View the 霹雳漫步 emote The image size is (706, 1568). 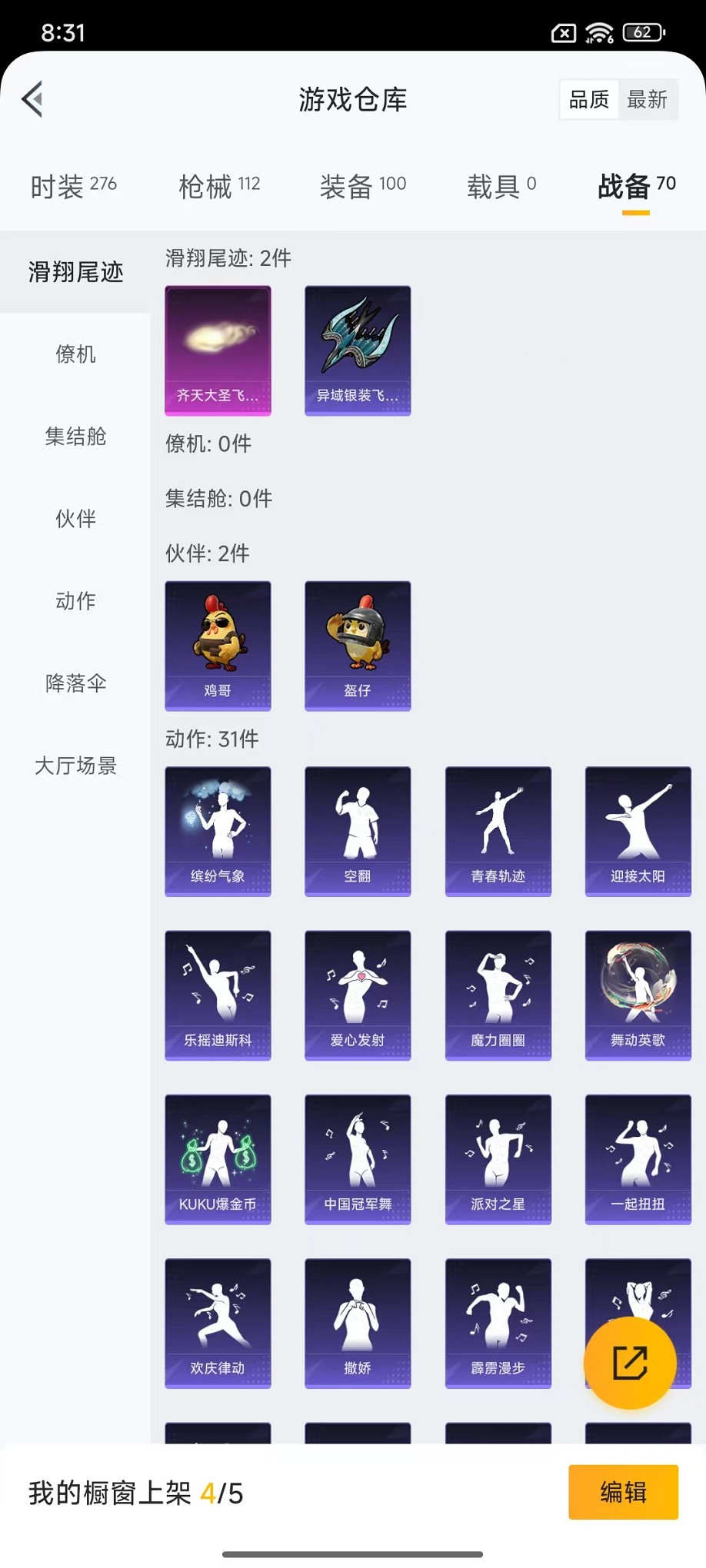point(498,1324)
